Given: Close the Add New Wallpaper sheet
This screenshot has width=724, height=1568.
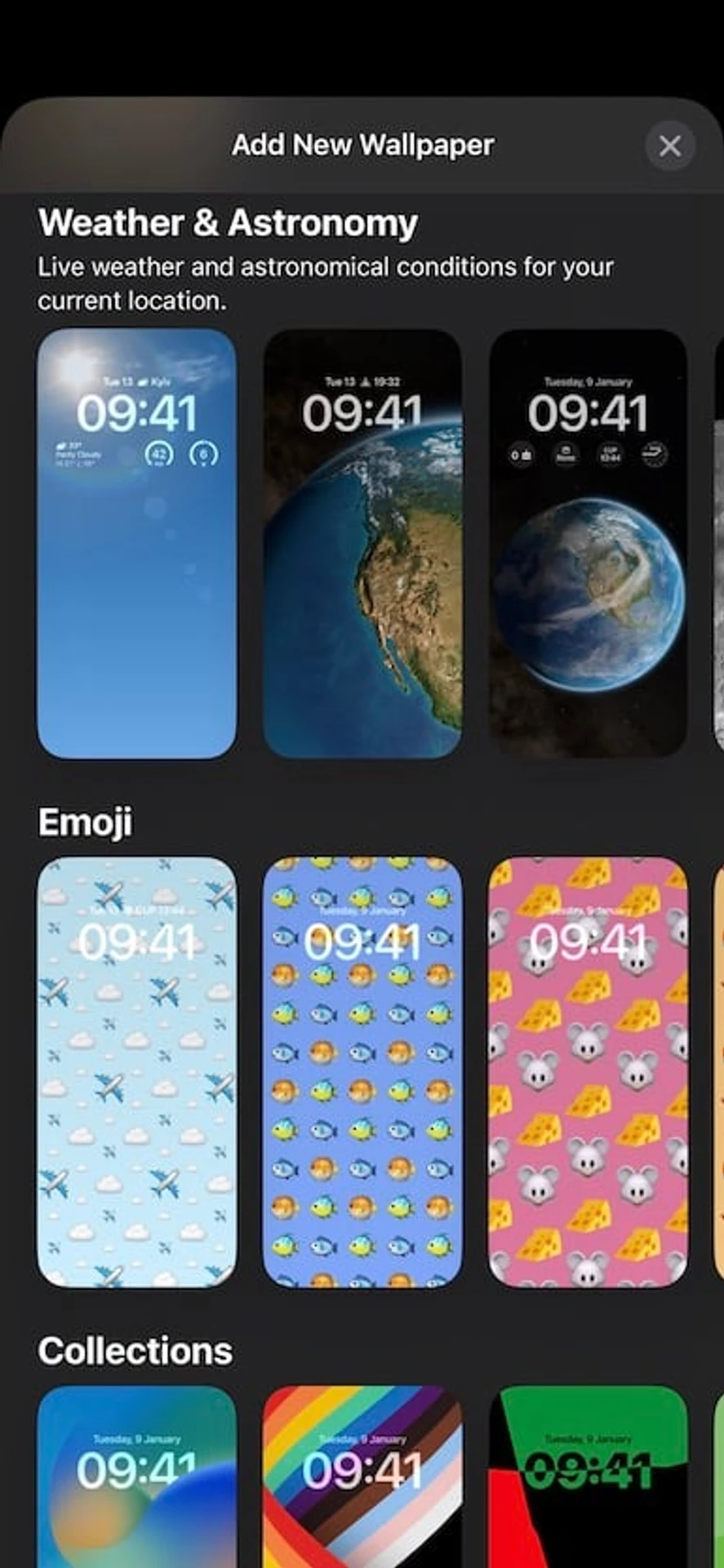Looking at the screenshot, I should pos(669,146).
